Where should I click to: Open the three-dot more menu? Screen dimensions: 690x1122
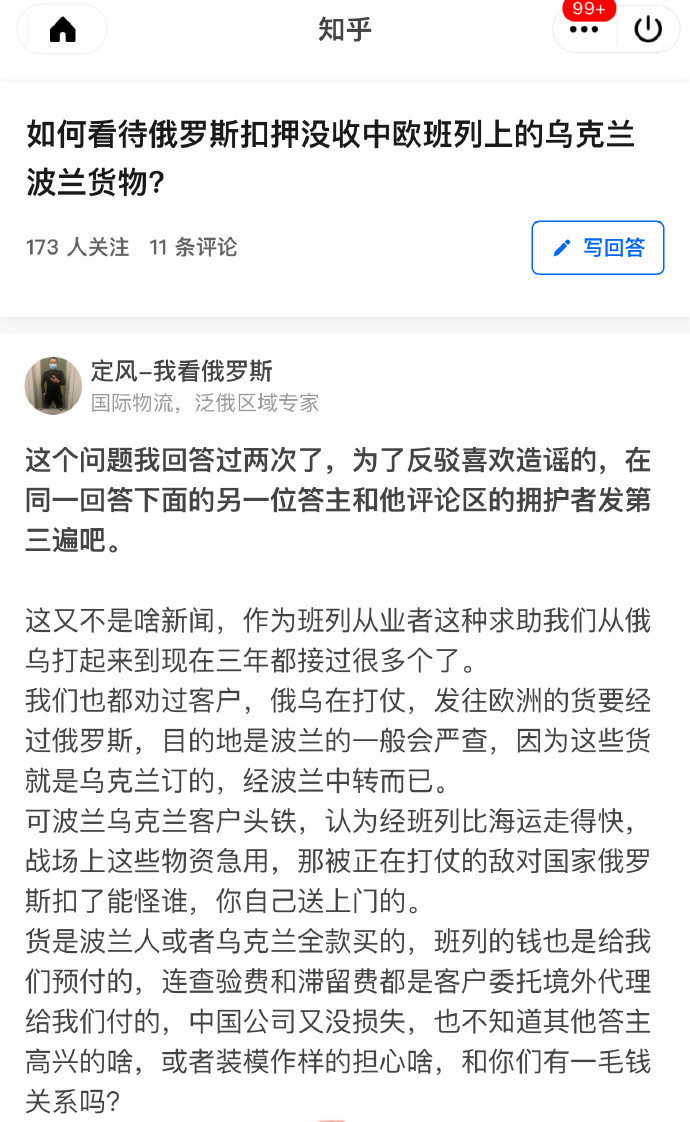(584, 30)
